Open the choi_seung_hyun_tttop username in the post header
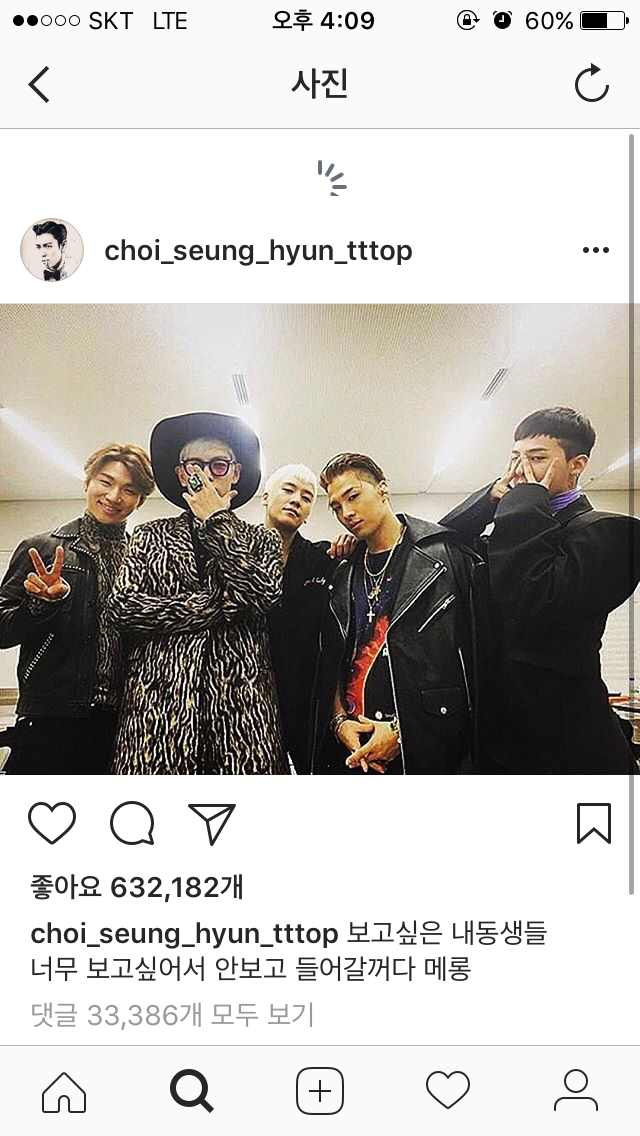Screen dimensions: 640x1136 pos(258,251)
